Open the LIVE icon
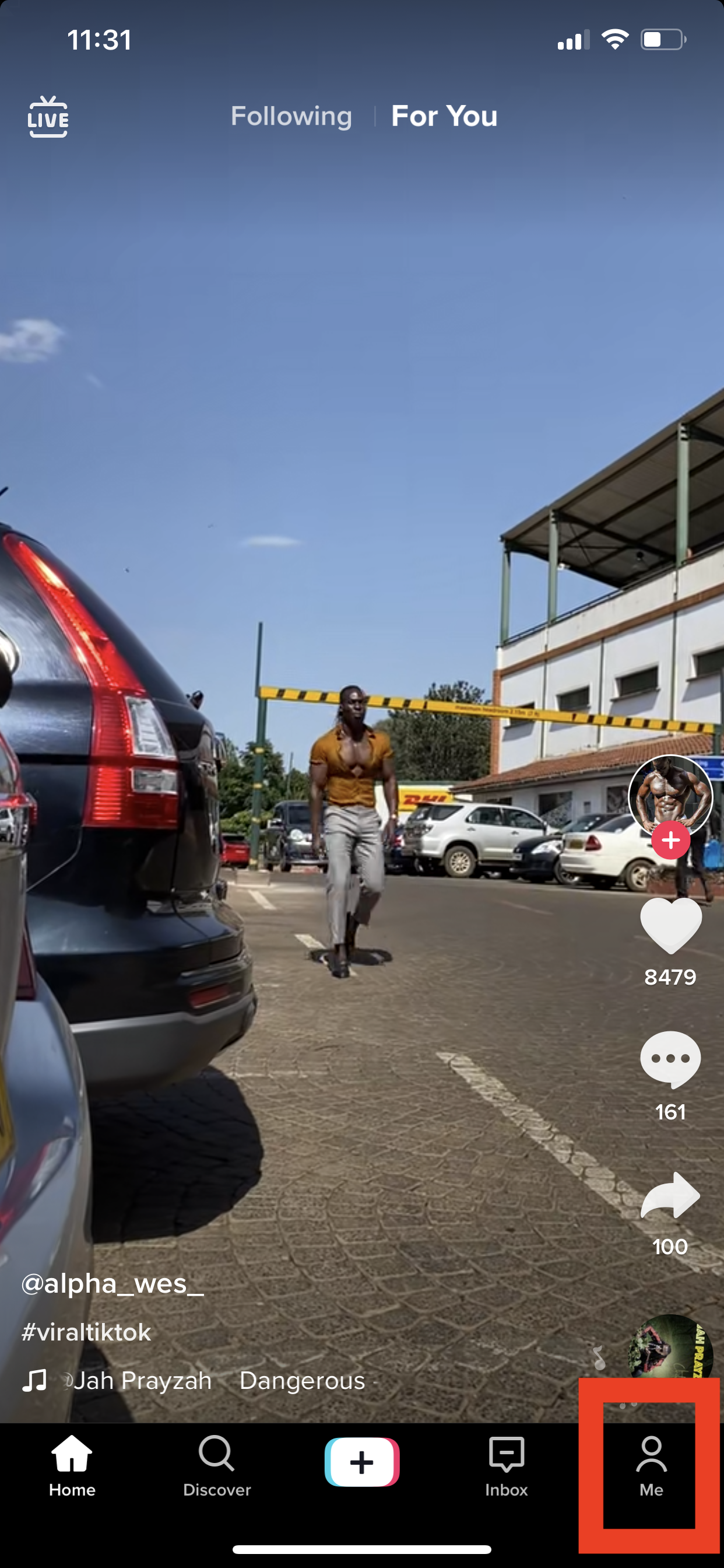Viewport: 724px width, 1568px height. [x=48, y=116]
